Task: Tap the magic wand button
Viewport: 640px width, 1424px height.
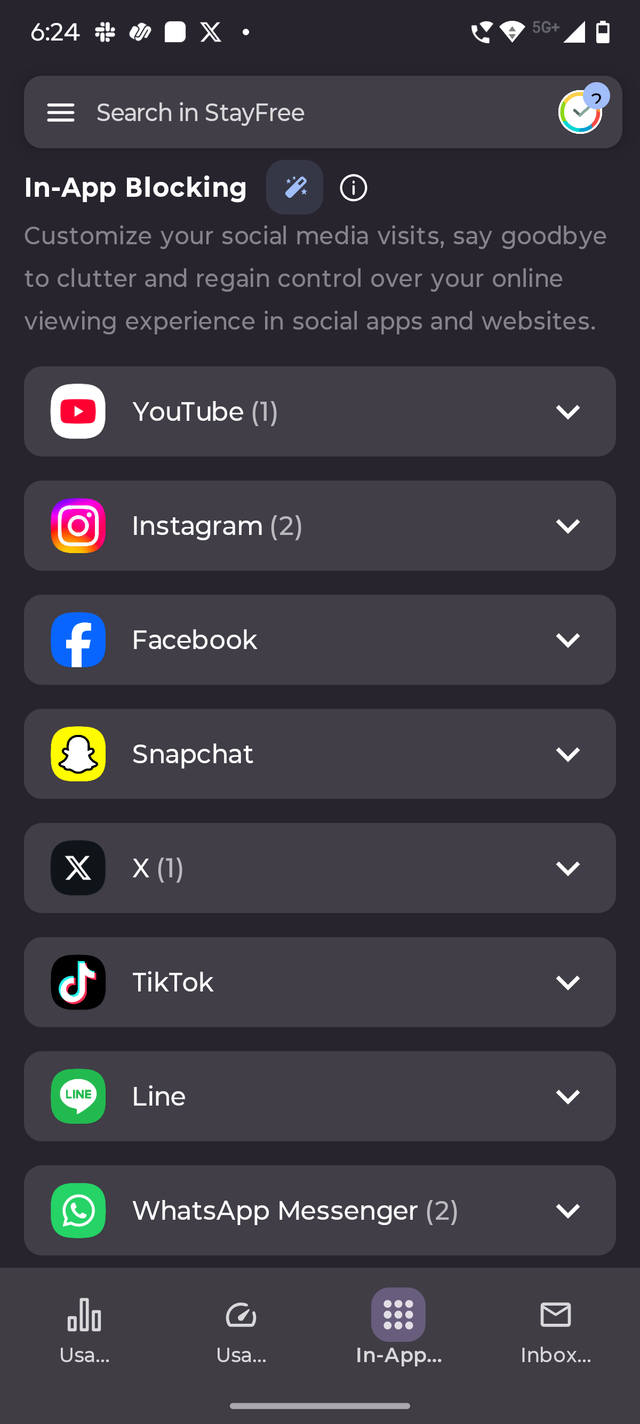Action: click(x=295, y=187)
